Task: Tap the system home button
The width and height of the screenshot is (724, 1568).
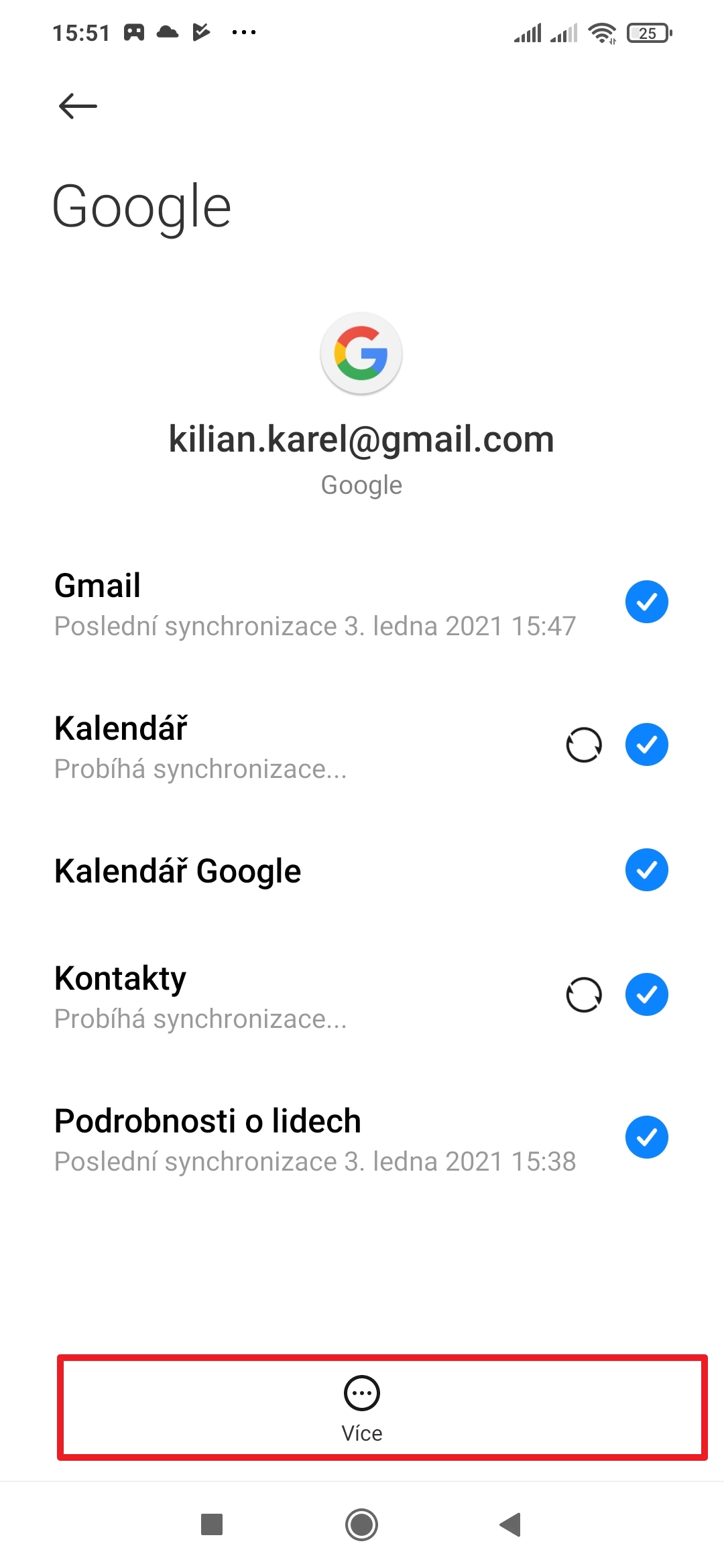Action: click(x=361, y=1524)
